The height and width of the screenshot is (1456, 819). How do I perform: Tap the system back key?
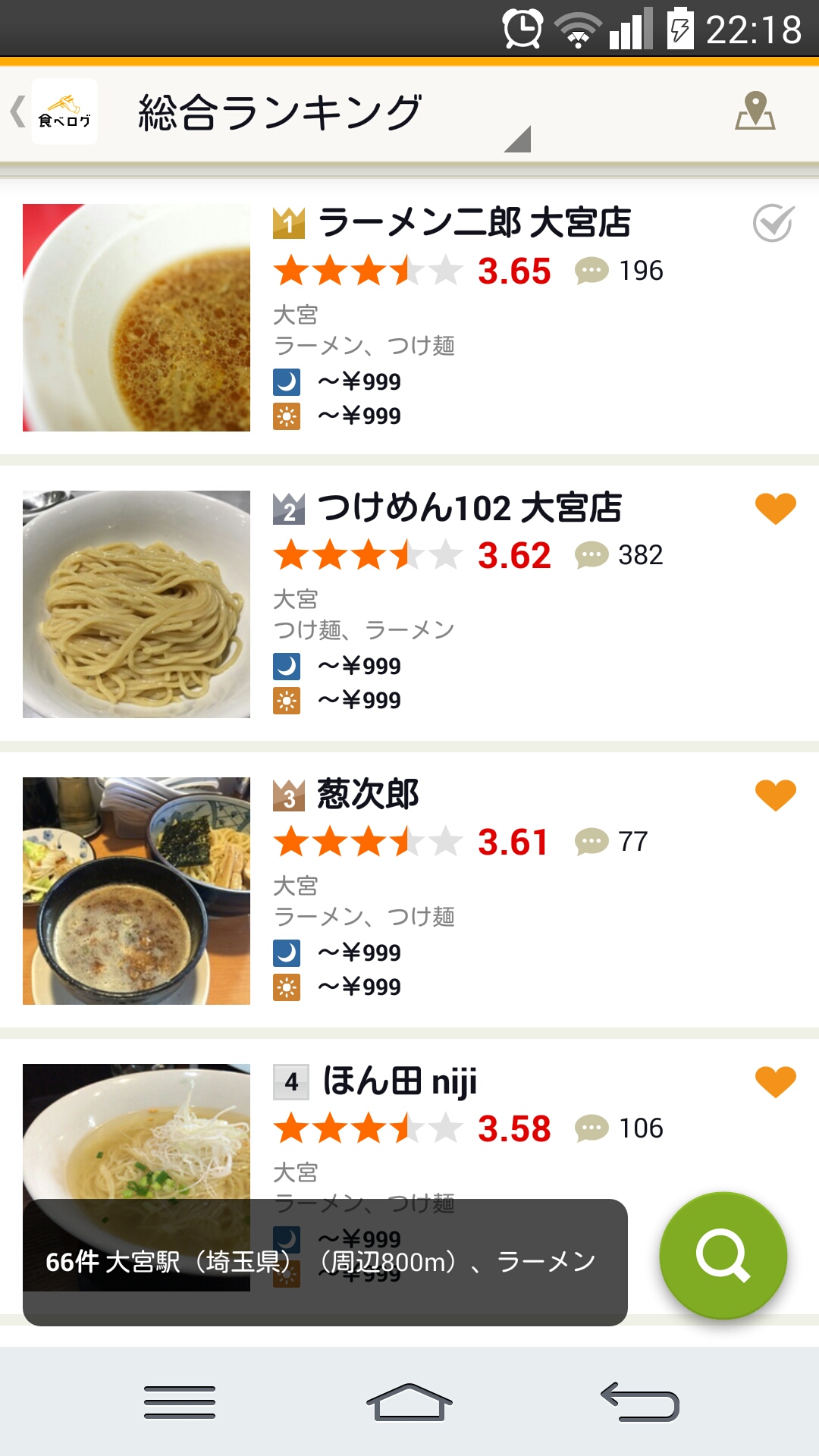[x=639, y=1401]
